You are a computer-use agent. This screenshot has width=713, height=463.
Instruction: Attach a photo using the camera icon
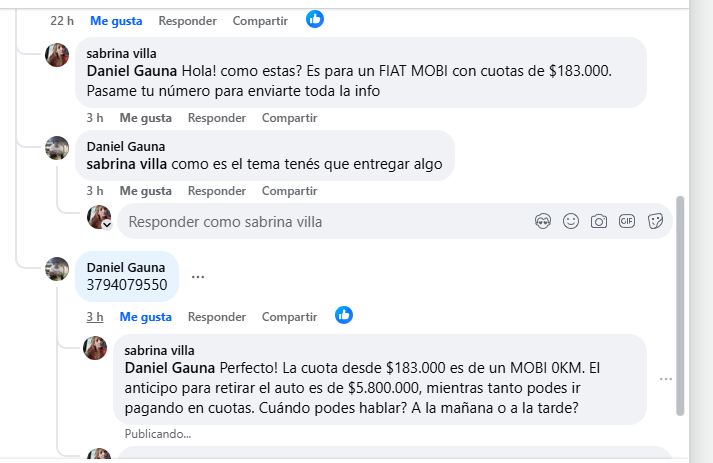tap(599, 221)
